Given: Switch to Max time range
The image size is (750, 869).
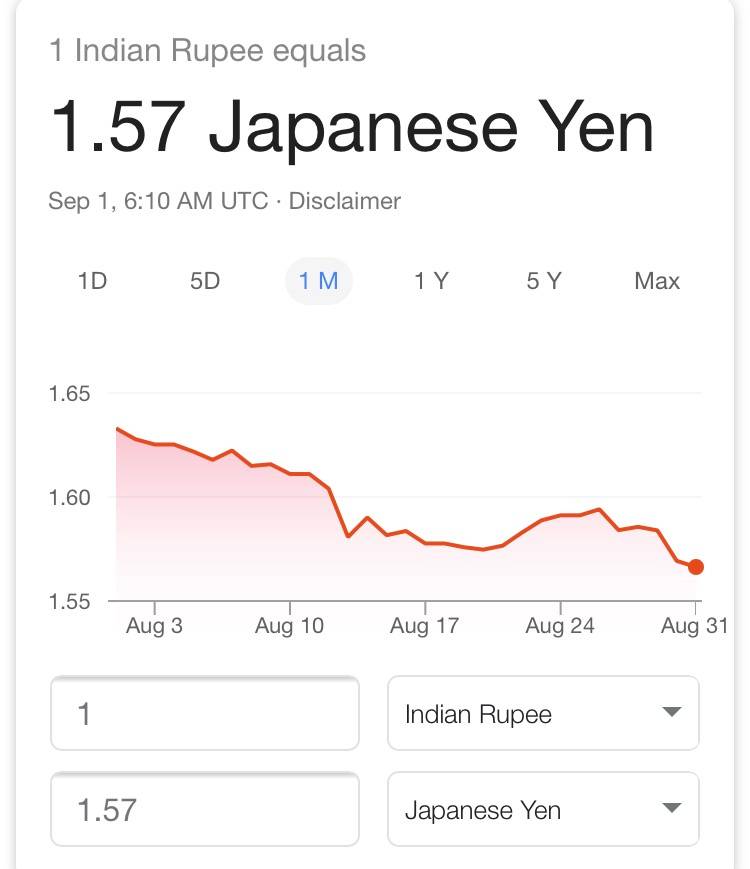Looking at the screenshot, I should pyautogui.click(x=657, y=282).
